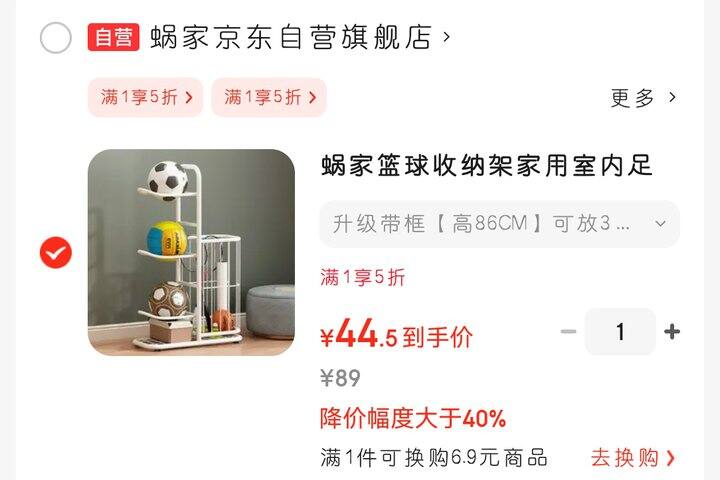Select all items from 蜗家京东自营旗舰店

56,38
